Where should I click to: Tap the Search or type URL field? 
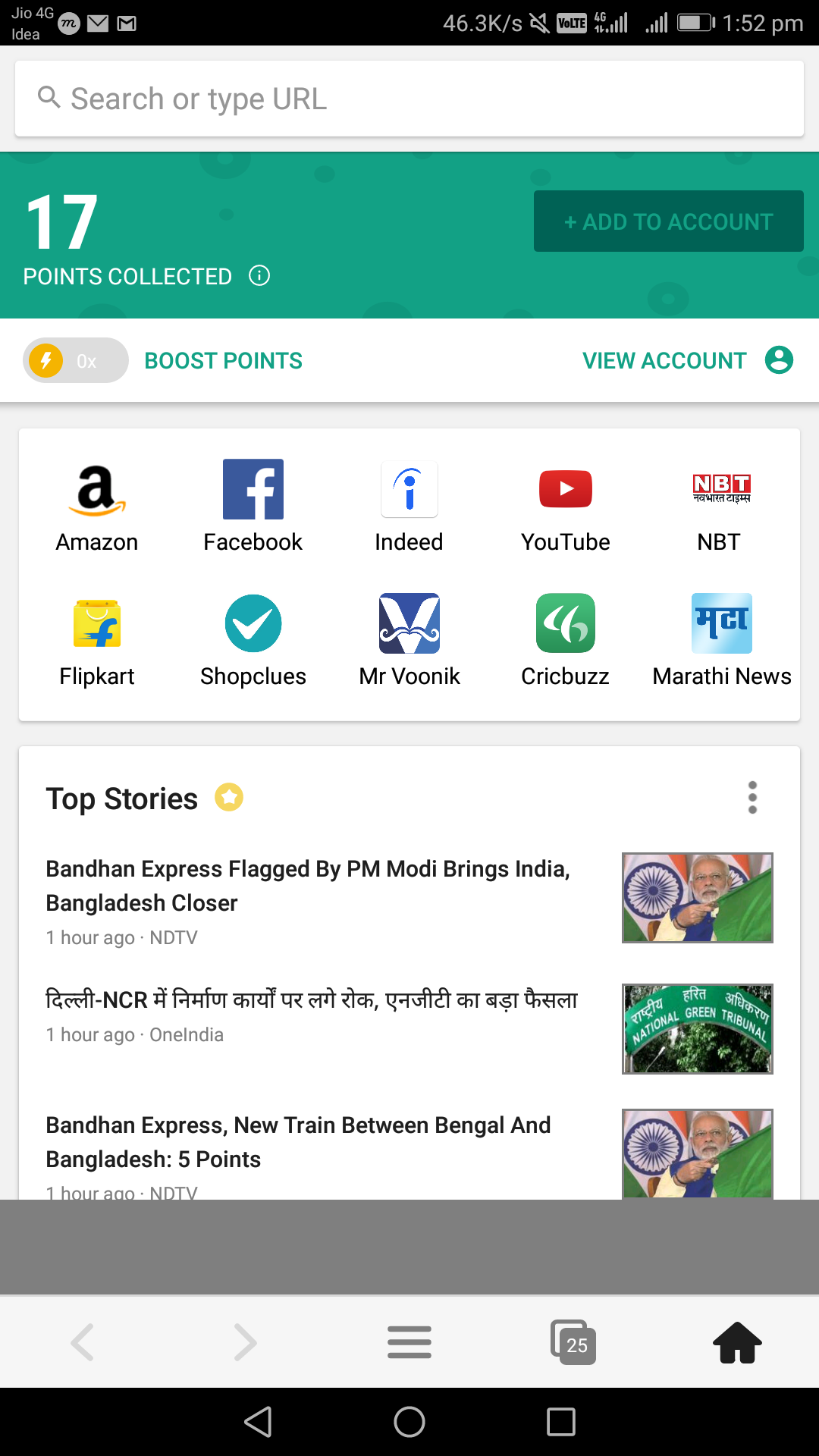point(409,99)
